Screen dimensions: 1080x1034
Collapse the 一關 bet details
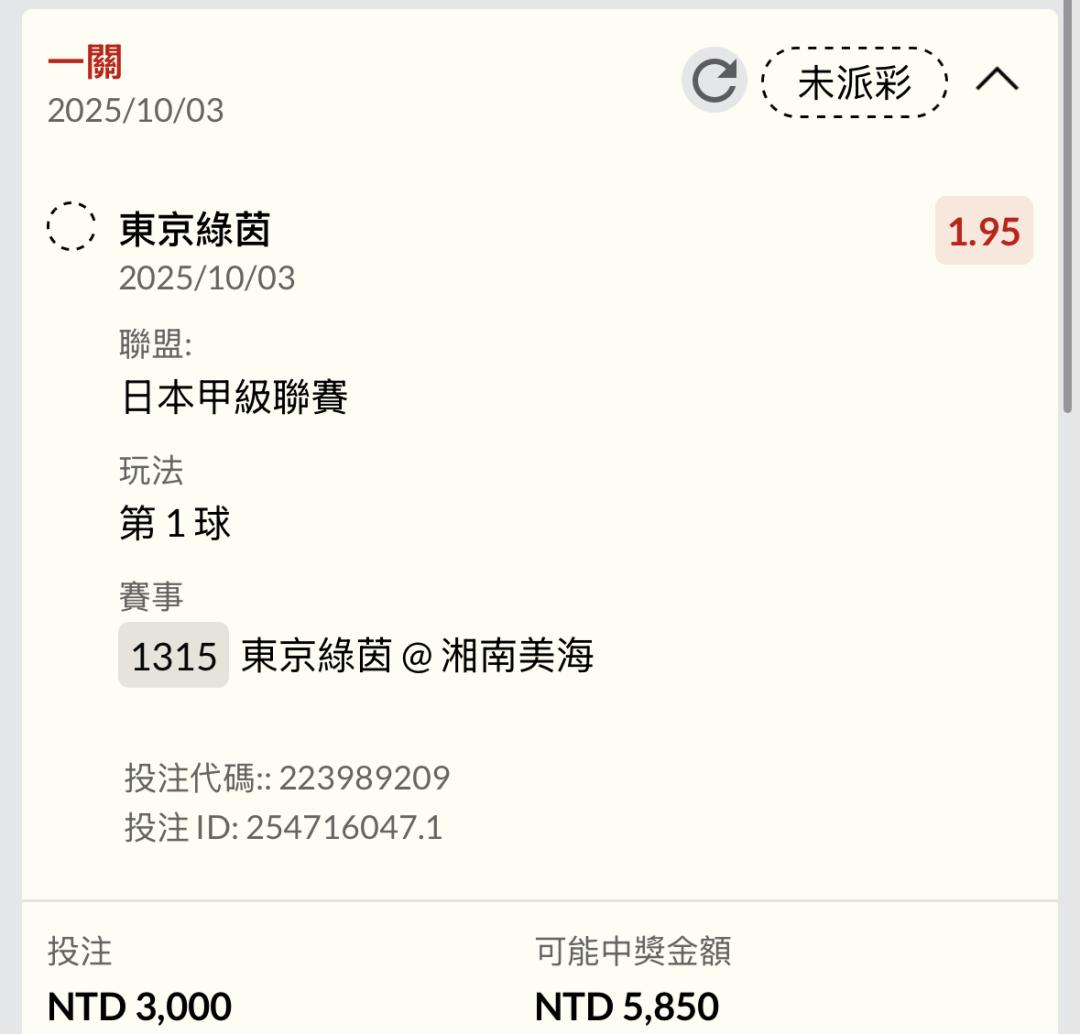[997, 79]
